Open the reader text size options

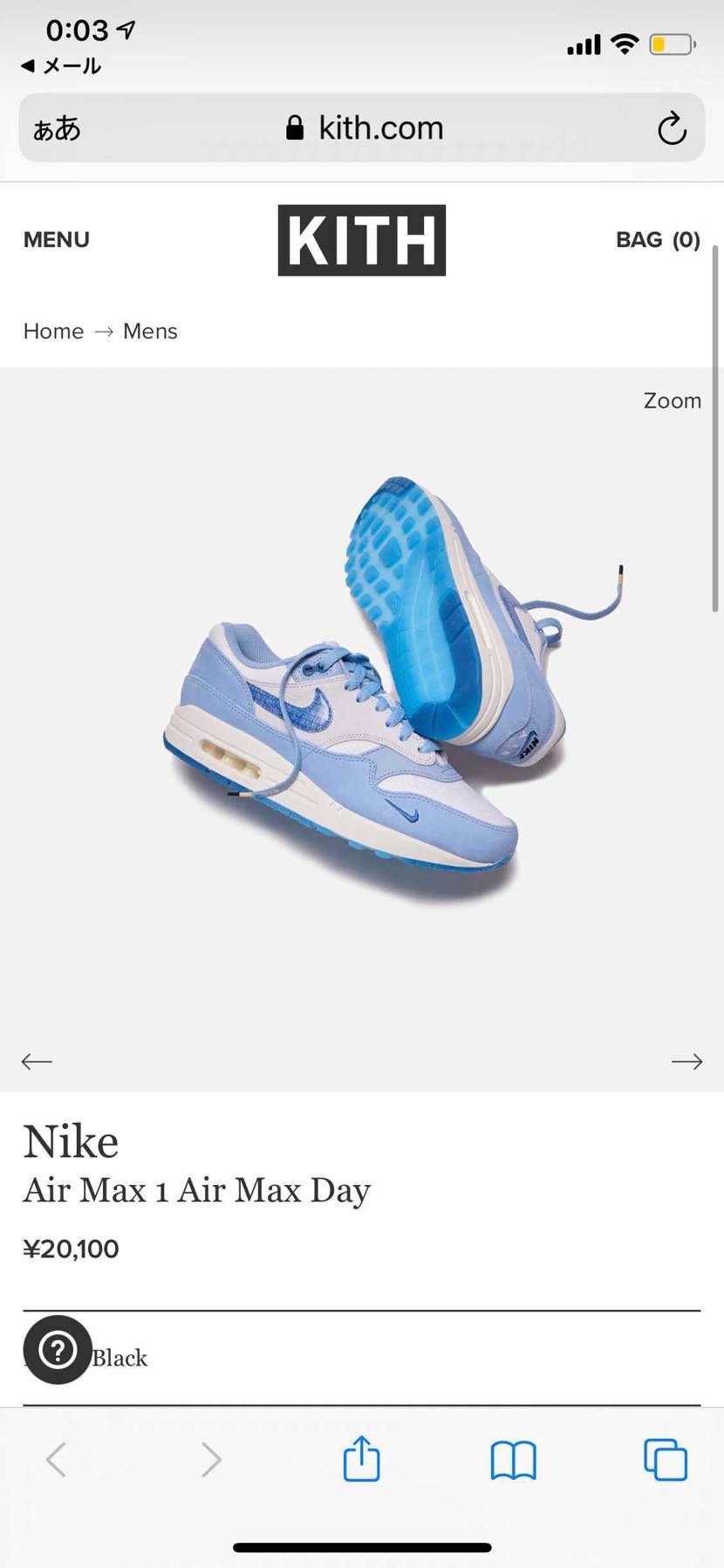57,129
